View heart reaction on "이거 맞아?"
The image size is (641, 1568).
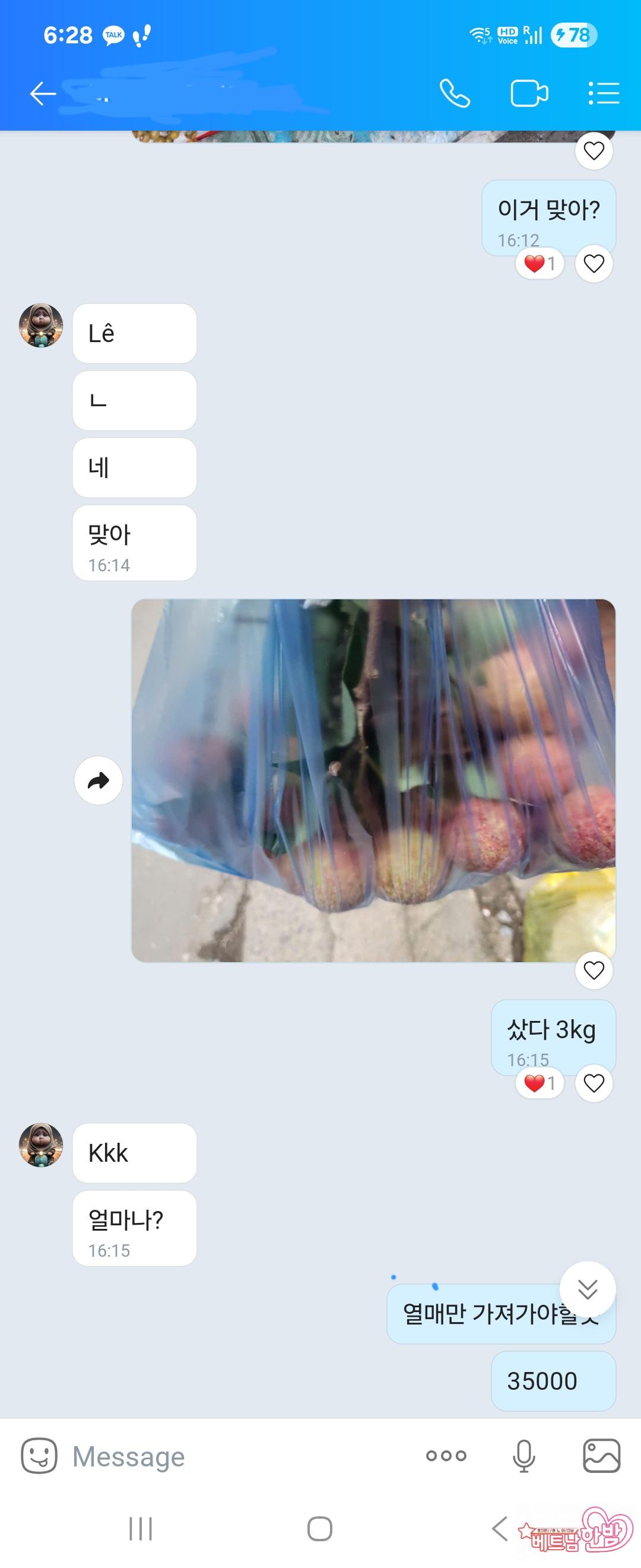coord(540,264)
